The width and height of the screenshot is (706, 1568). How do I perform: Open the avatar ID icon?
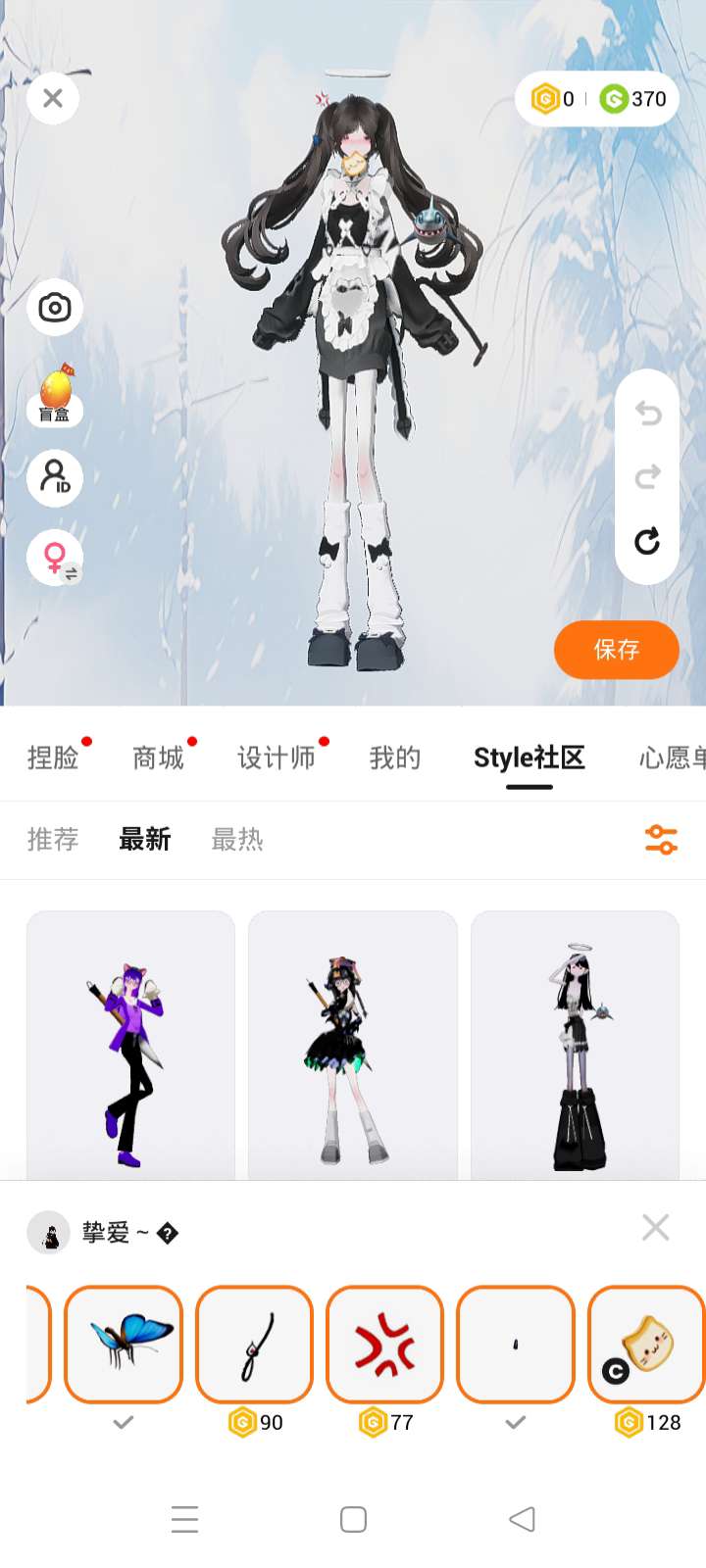(55, 478)
